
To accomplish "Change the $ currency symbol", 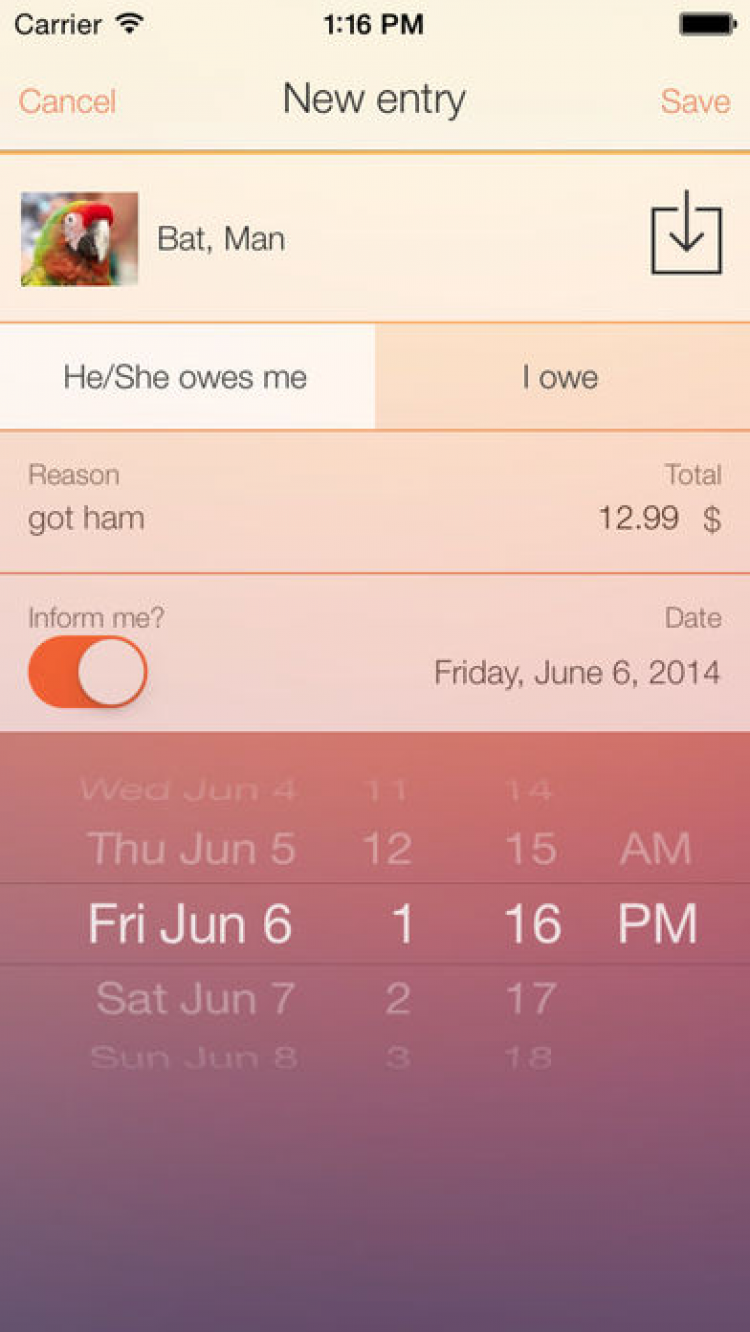I will coord(712,519).
